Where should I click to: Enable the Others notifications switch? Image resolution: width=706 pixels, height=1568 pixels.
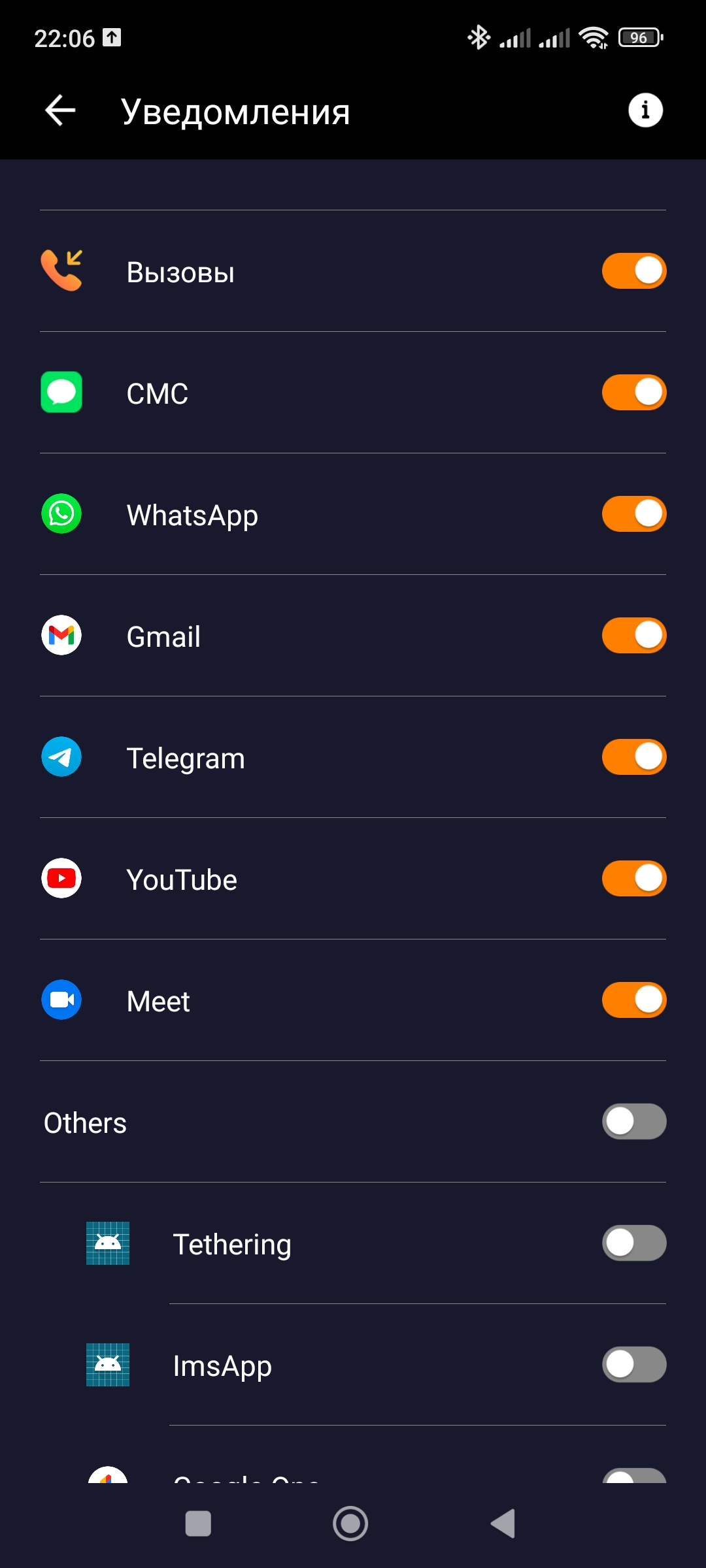[x=633, y=1122]
